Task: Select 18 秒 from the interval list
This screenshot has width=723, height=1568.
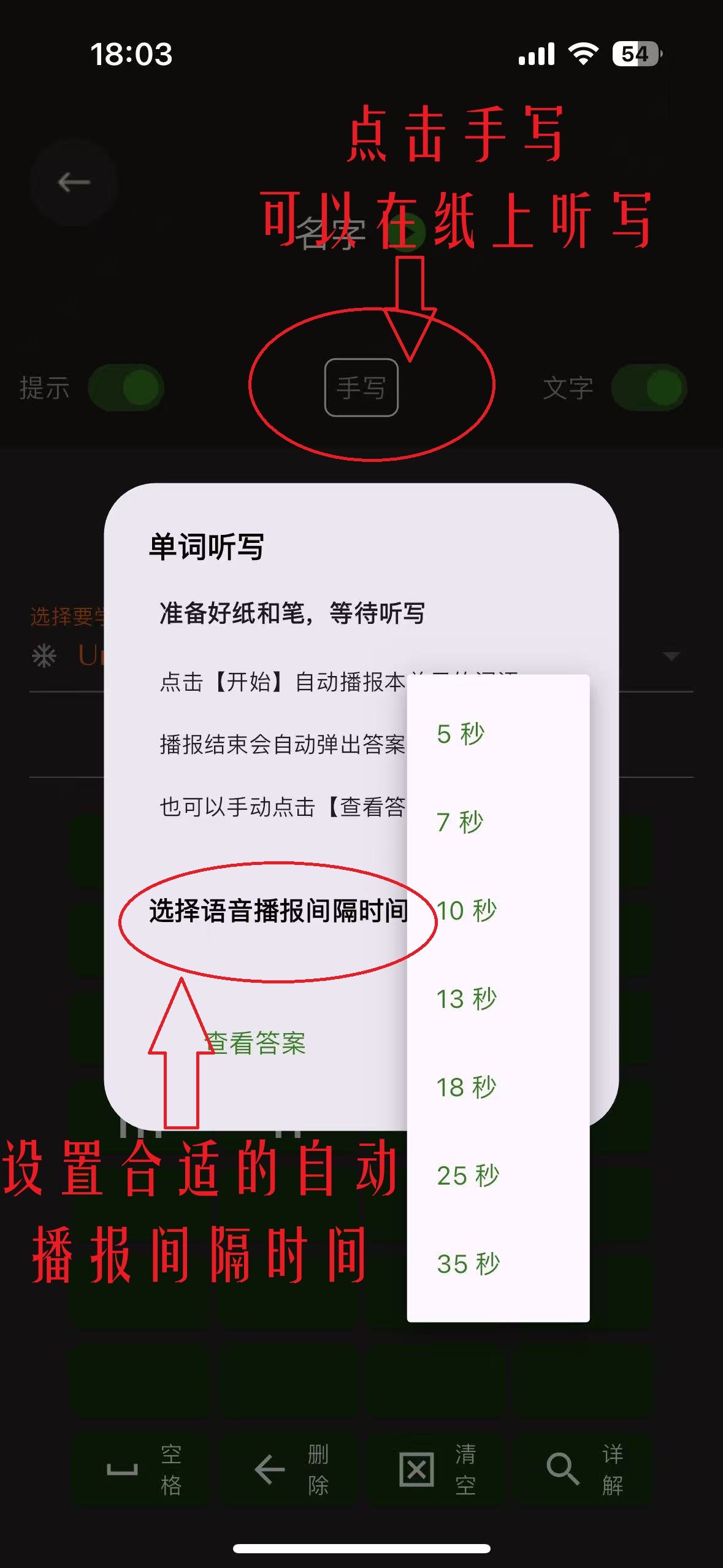Action: point(497,1087)
